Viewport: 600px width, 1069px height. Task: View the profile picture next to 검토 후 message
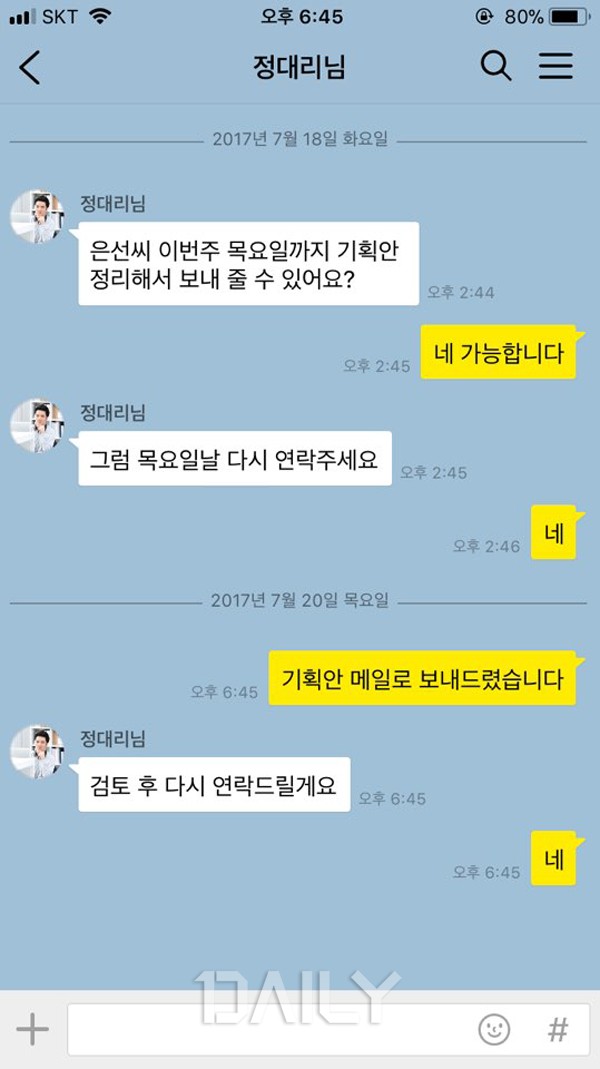[x=37, y=752]
